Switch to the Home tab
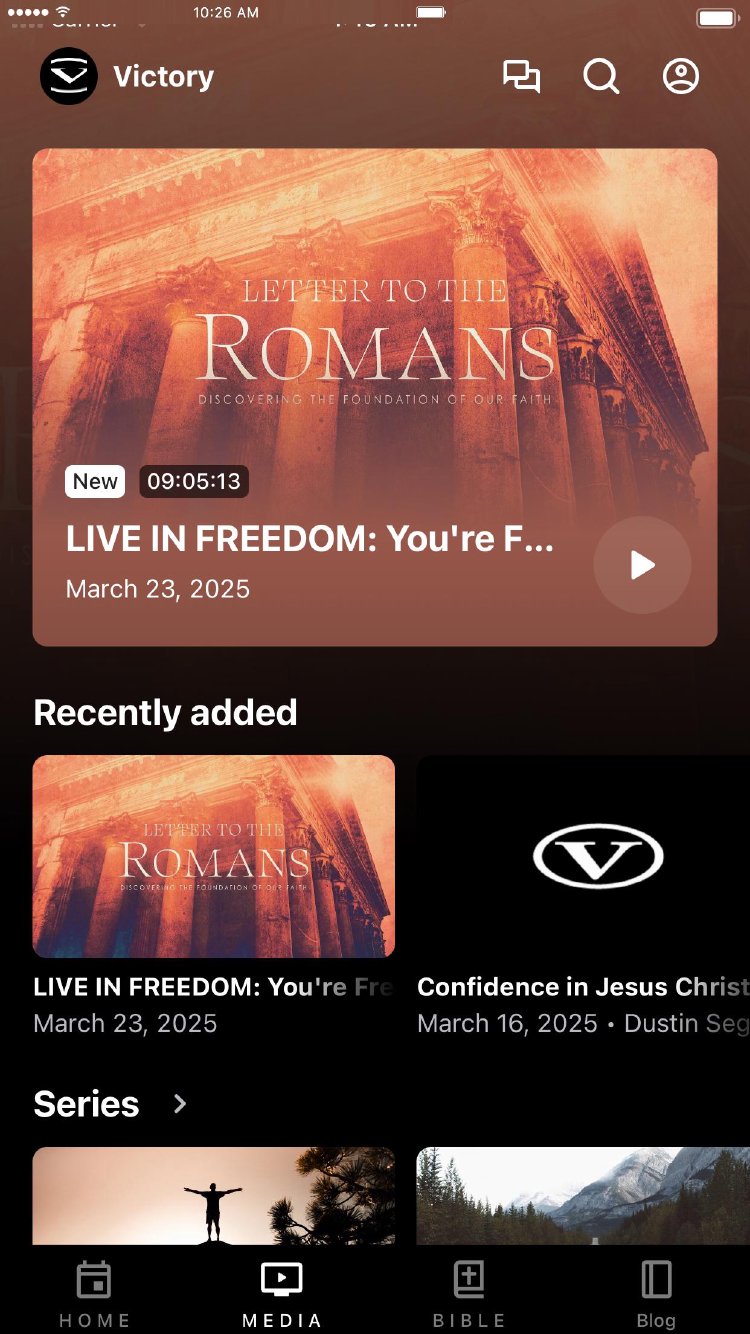Viewport: 750px width, 1334px height. 94,1293
